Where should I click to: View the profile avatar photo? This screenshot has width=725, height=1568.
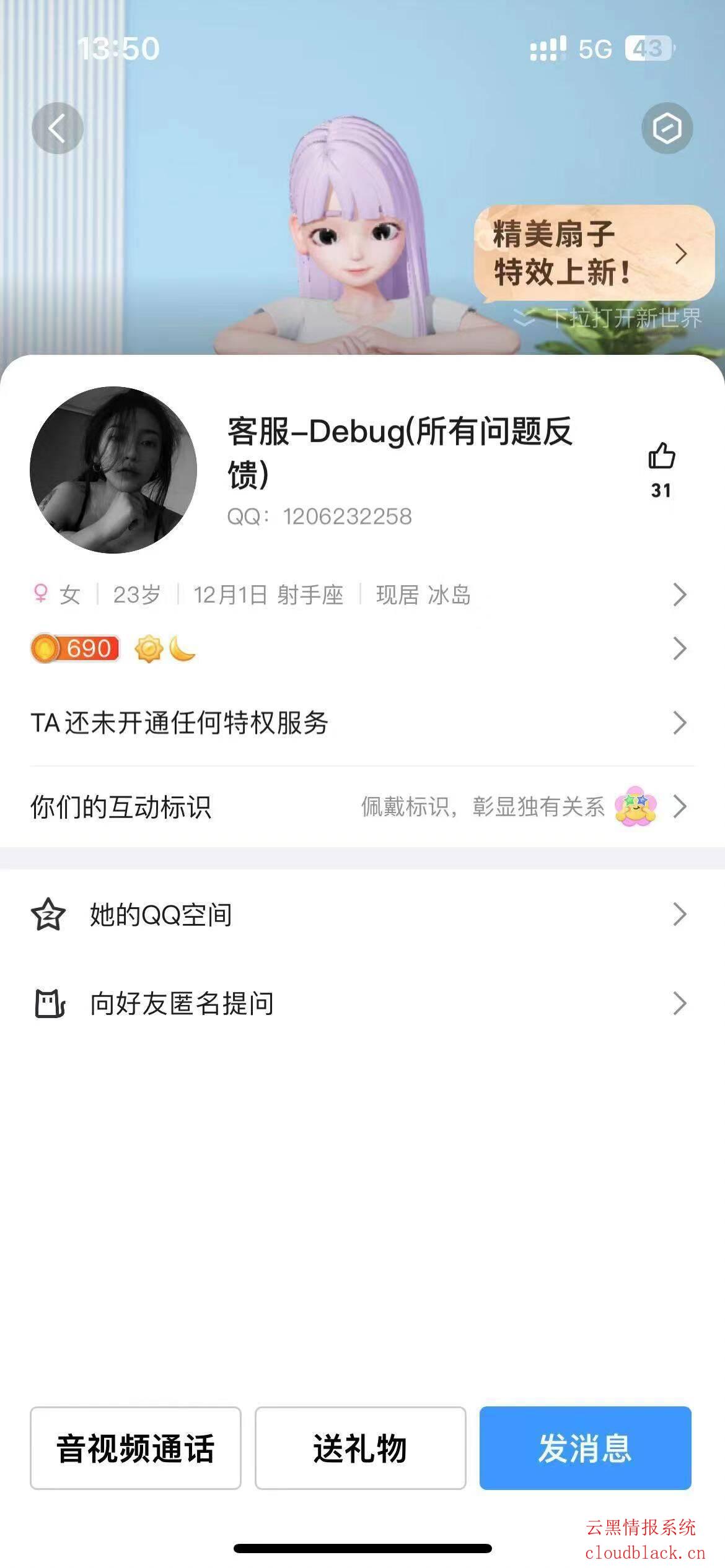pos(113,470)
